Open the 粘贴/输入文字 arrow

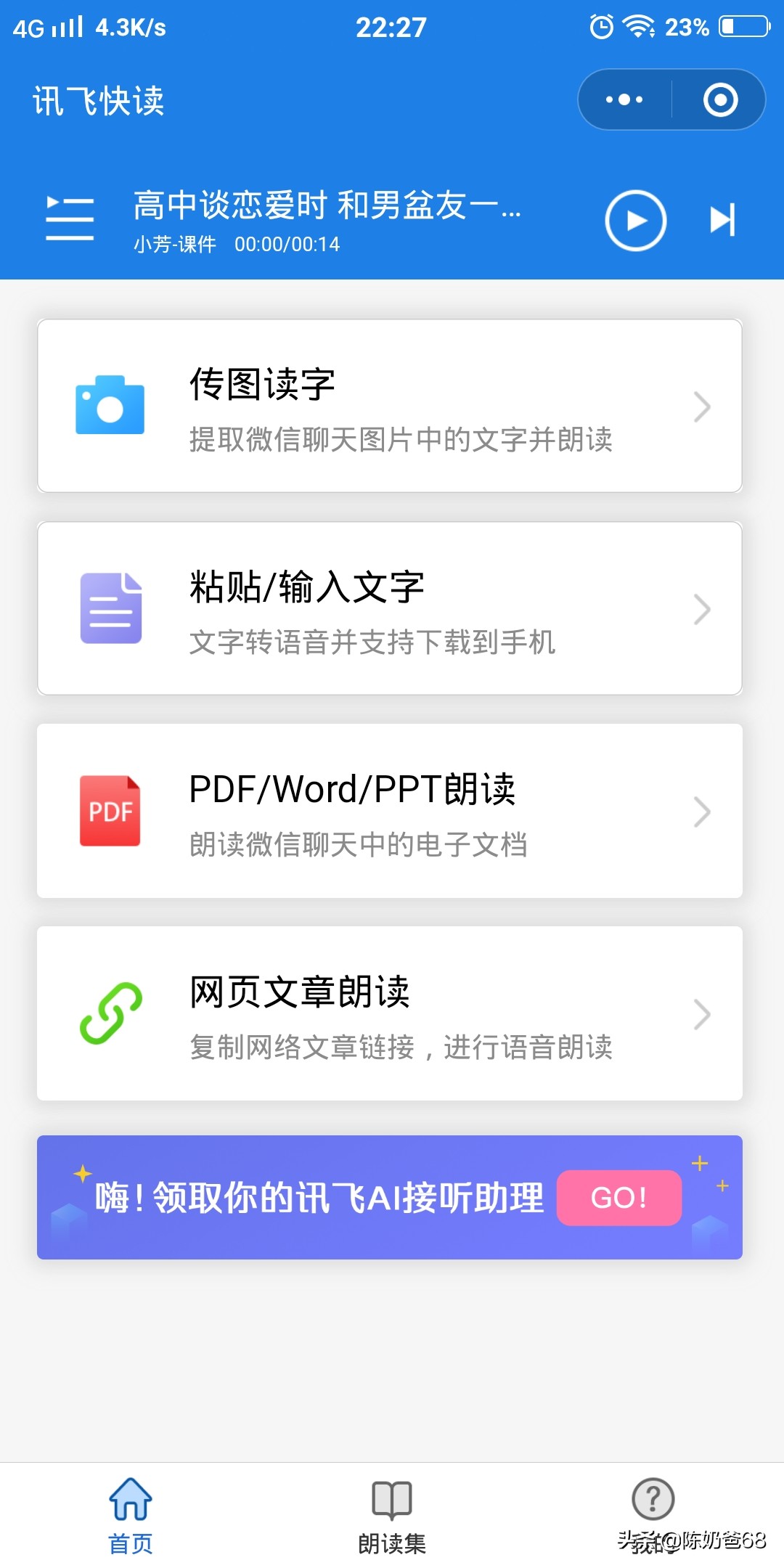[x=701, y=610]
